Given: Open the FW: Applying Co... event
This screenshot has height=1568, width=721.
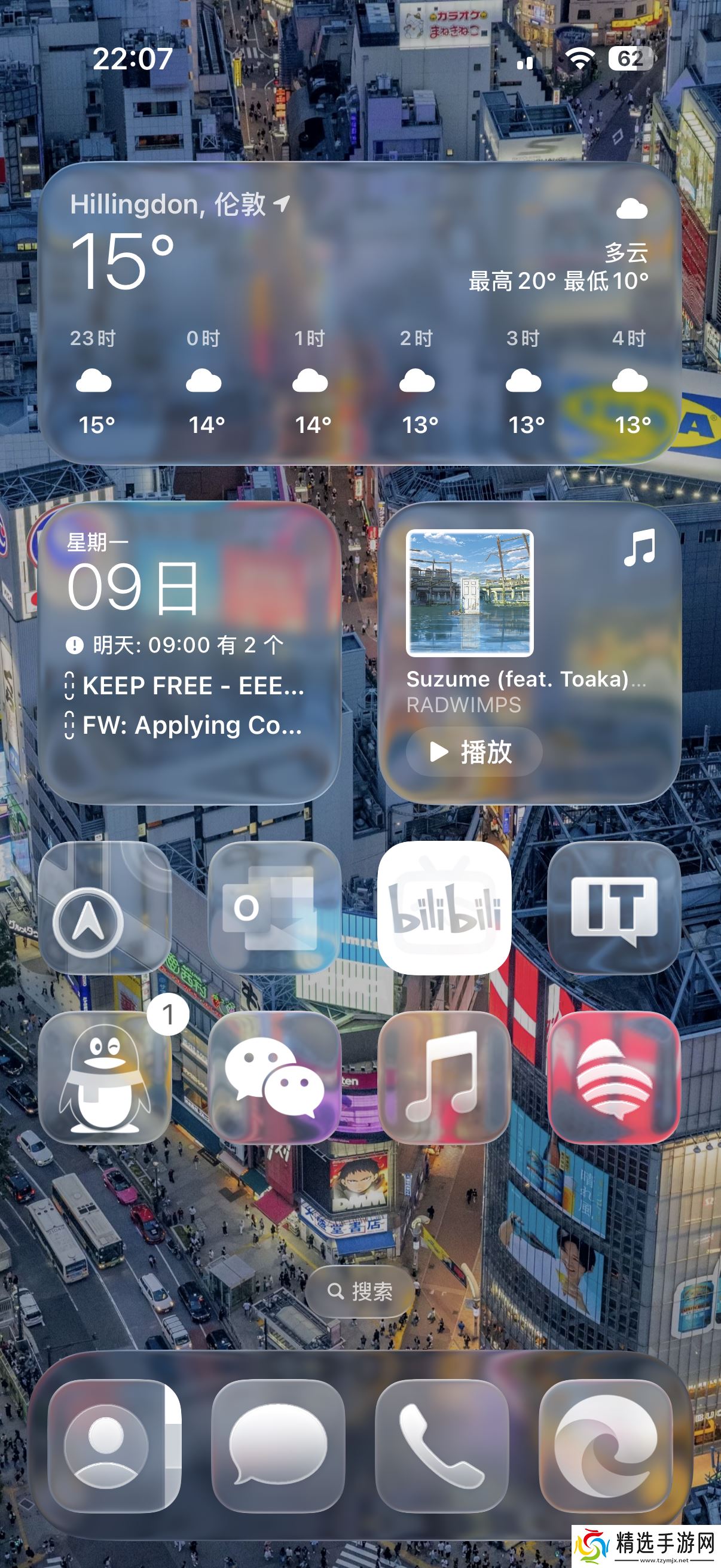Looking at the screenshot, I should pos(191,725).
